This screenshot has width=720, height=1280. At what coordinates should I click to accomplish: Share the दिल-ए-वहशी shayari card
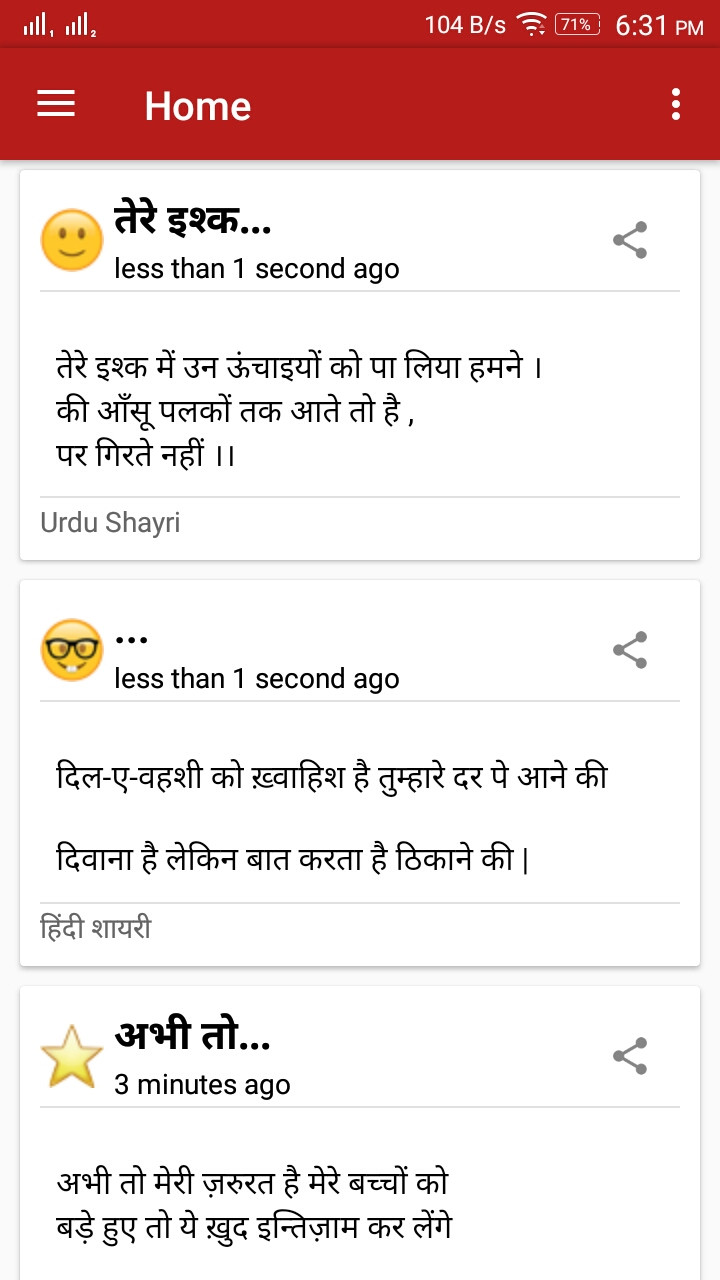[630, 650]
